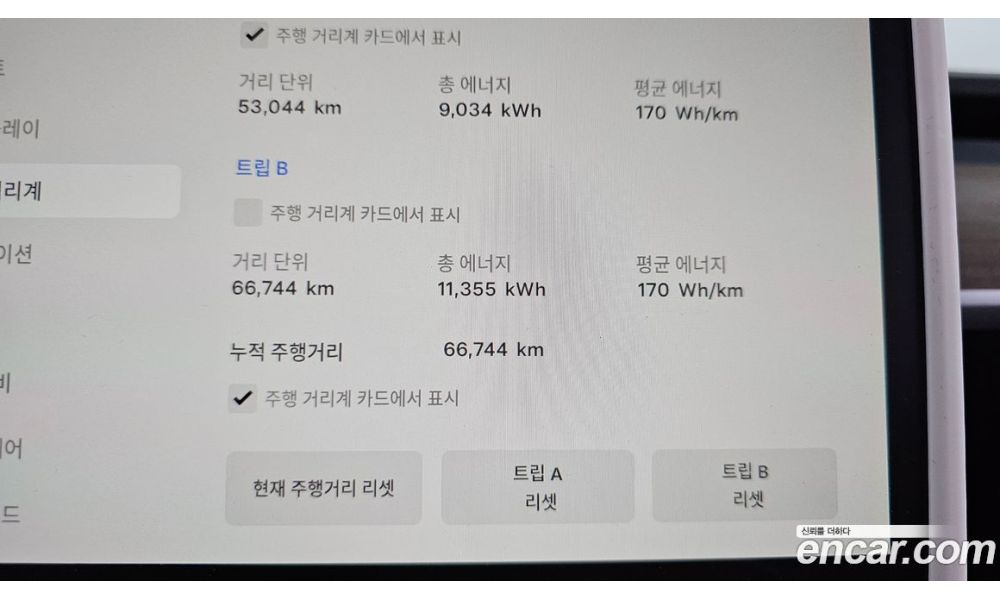Uncheck card display for the 53,044 km trip

pyautogui.click(x=254, y=36)
